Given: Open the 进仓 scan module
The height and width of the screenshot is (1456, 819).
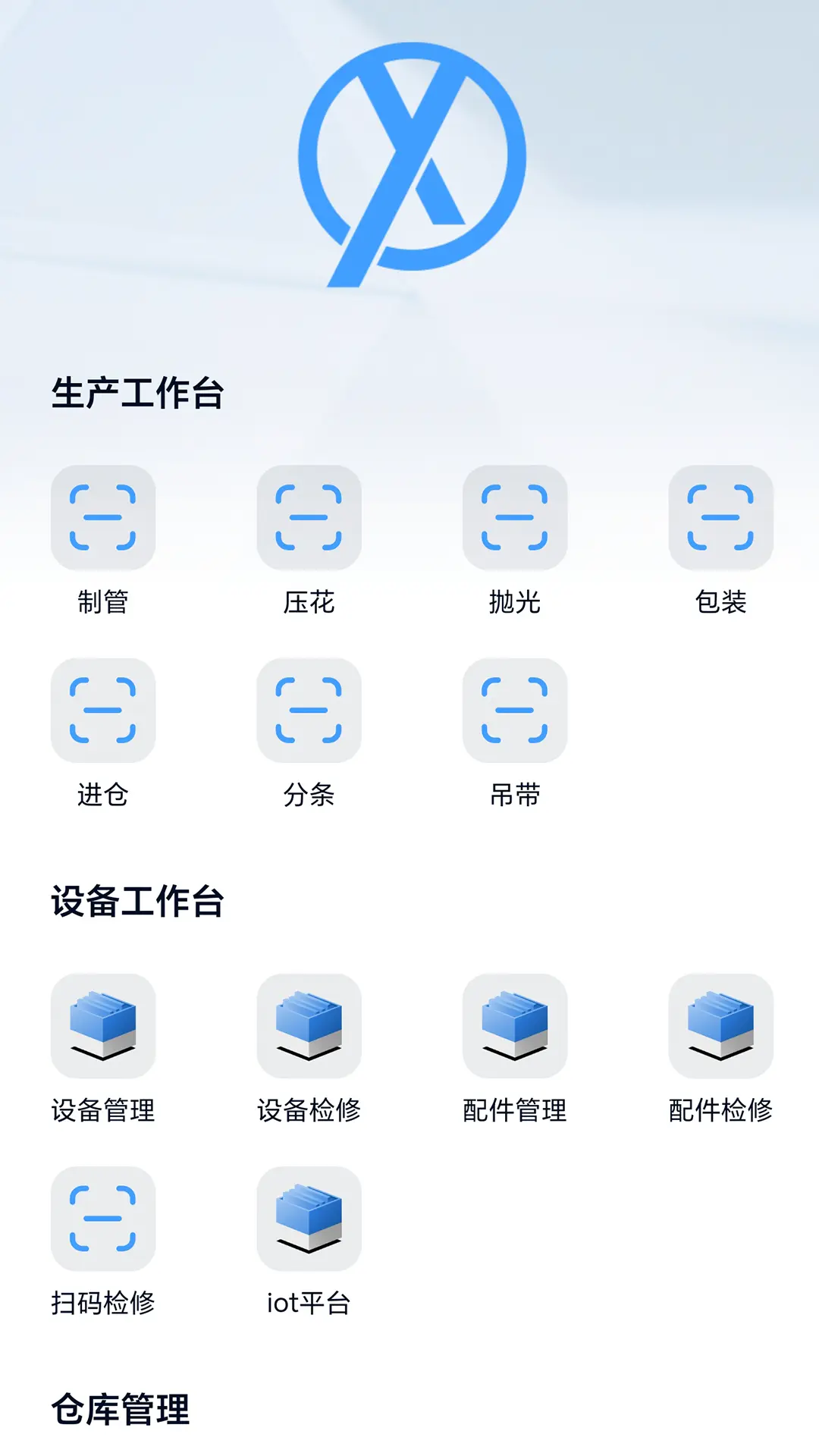Looking at the screenshot, I should tap(103, 710).
